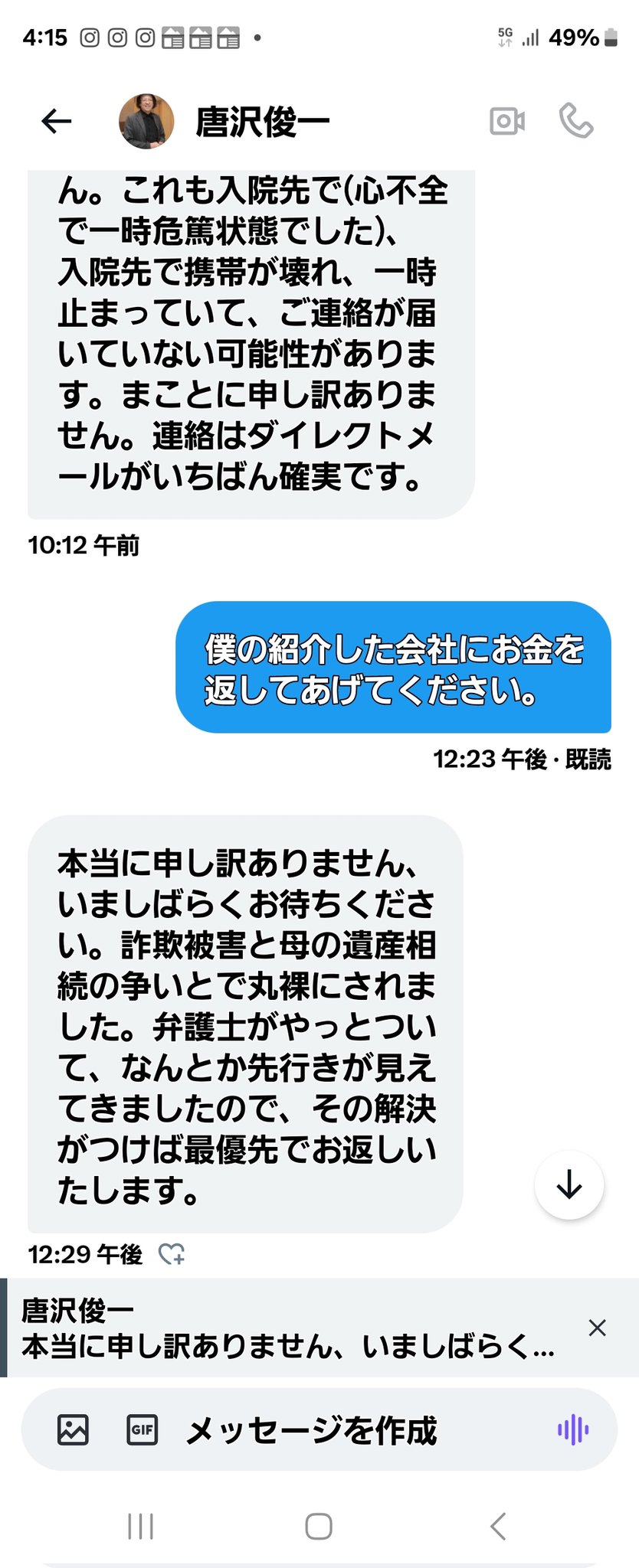The image size is (639, 1568).
Task: Add reaction to the 12:29 午後 message
Action: (x=171, y=1254)
